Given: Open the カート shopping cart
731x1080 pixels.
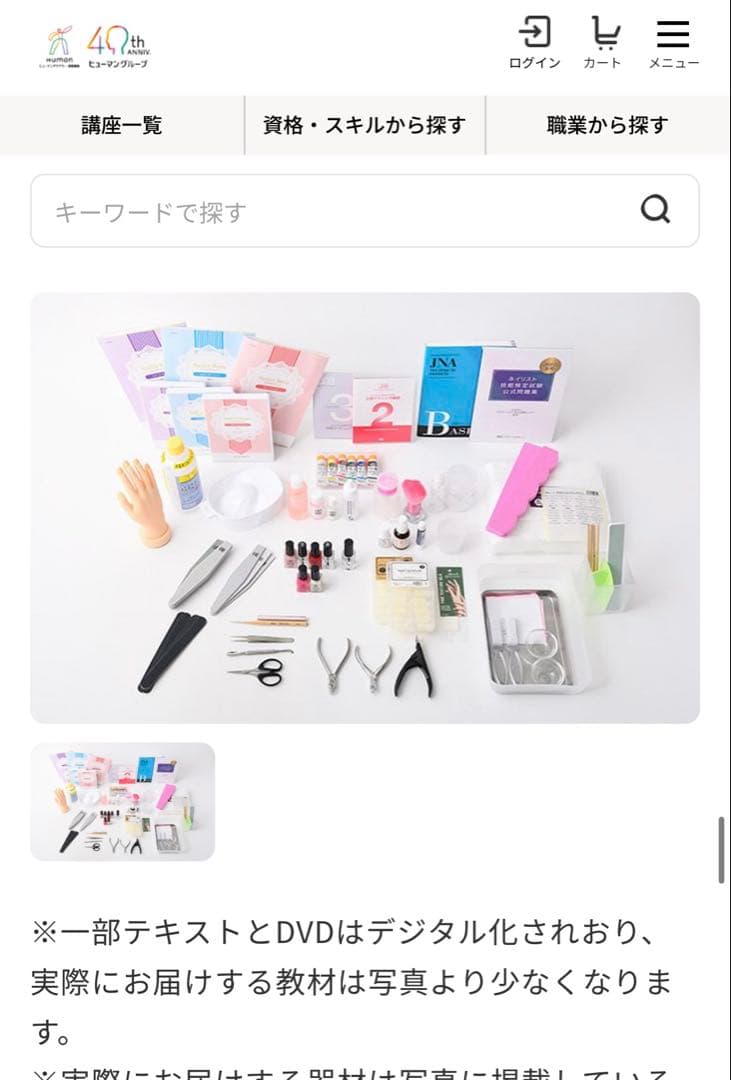Looking at the screenshot, I should click(603, 43).
